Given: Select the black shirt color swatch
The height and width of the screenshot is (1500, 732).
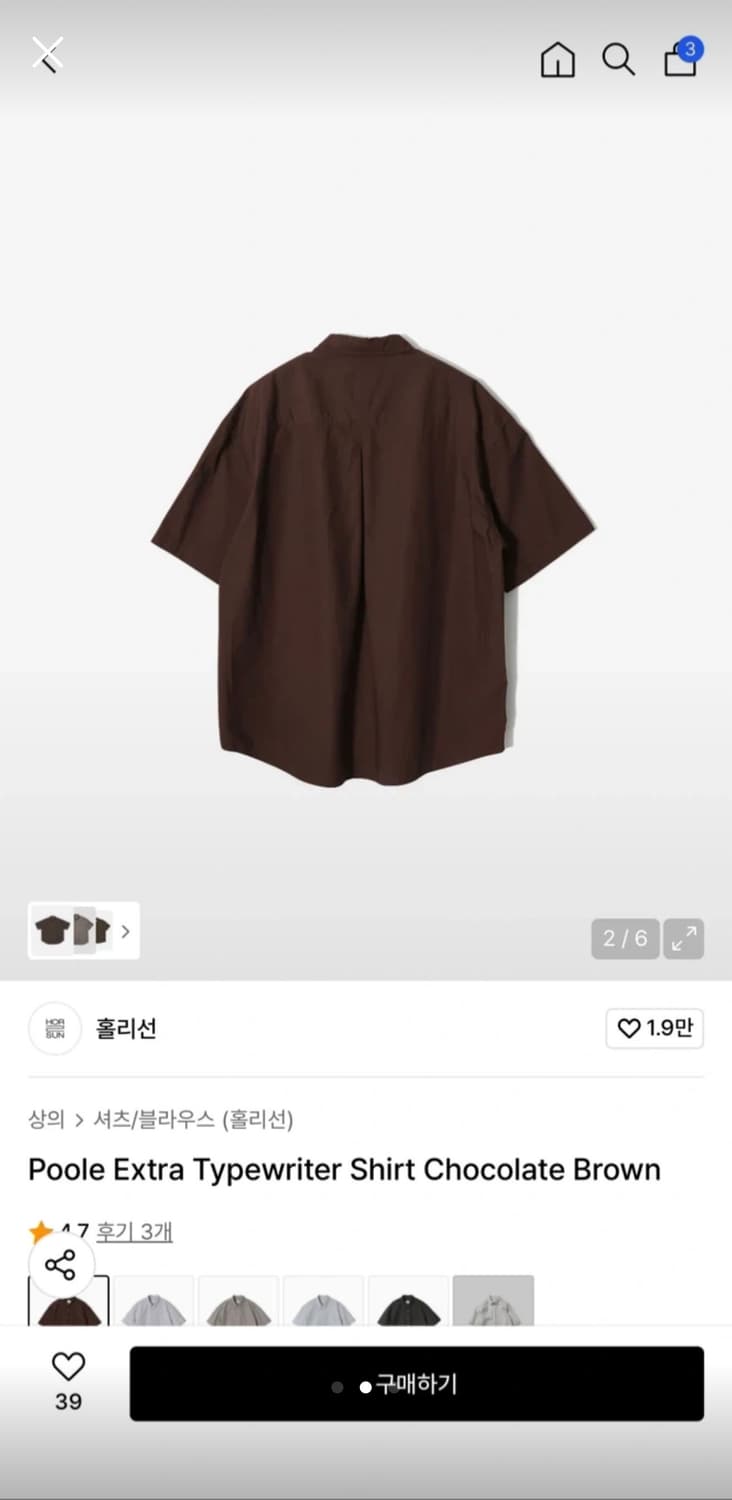Looking at the screenshot, I should [x=406, y=1302].
